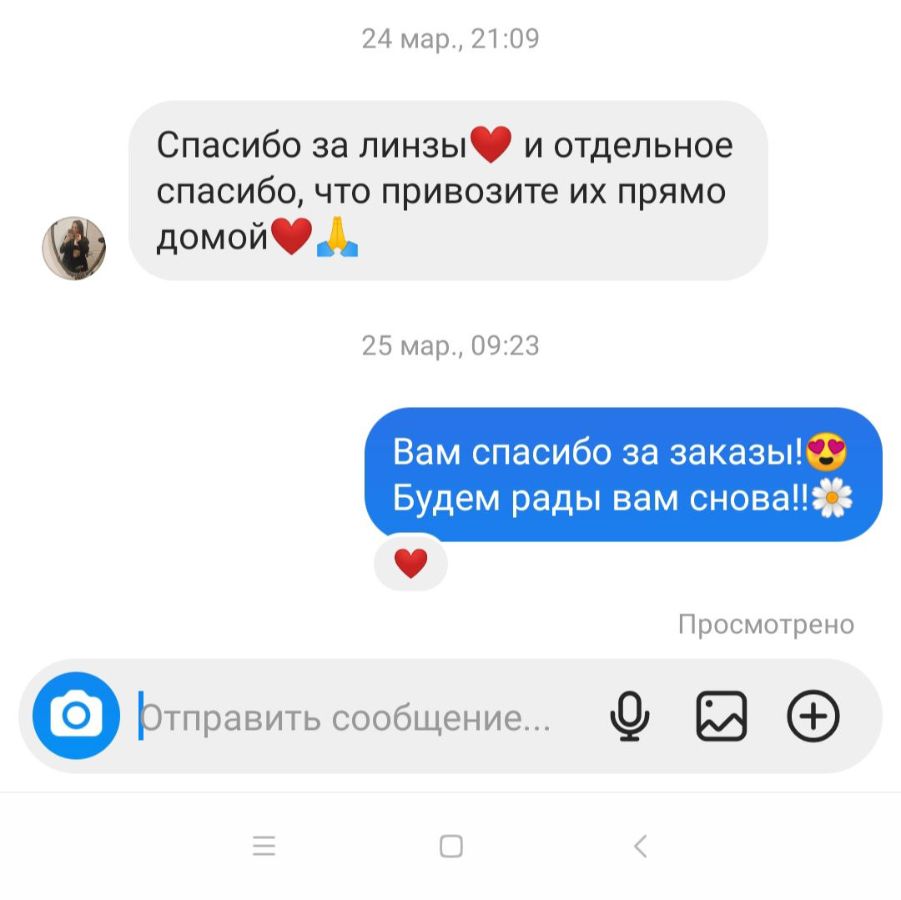Go back with the system back button
The image size is (901, 900).
640,846
